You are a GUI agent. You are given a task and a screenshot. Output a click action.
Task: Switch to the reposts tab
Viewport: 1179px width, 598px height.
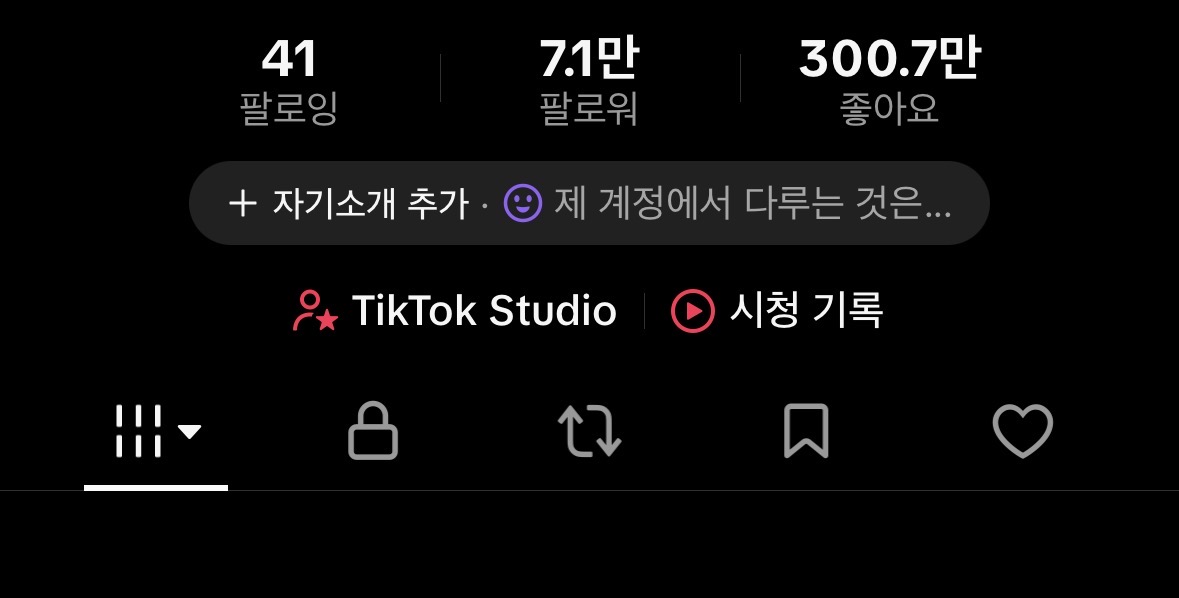tap(589, 432)
